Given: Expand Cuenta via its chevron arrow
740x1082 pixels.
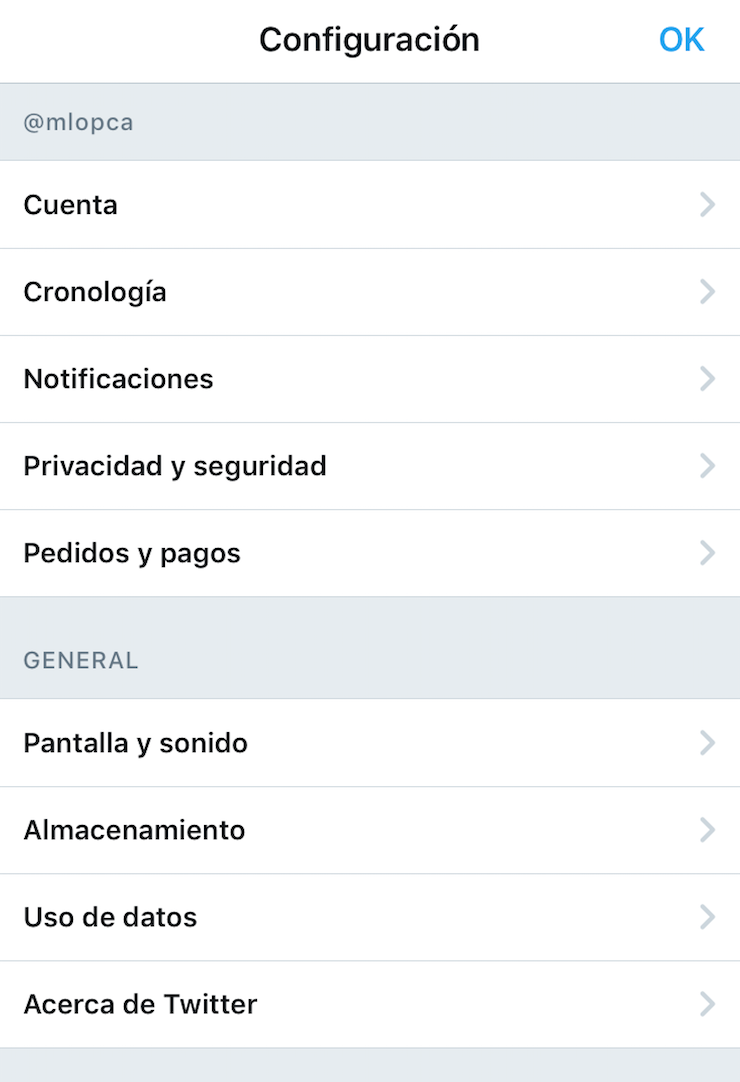Looking at the screenshot, I should click(x=708, y=204).
